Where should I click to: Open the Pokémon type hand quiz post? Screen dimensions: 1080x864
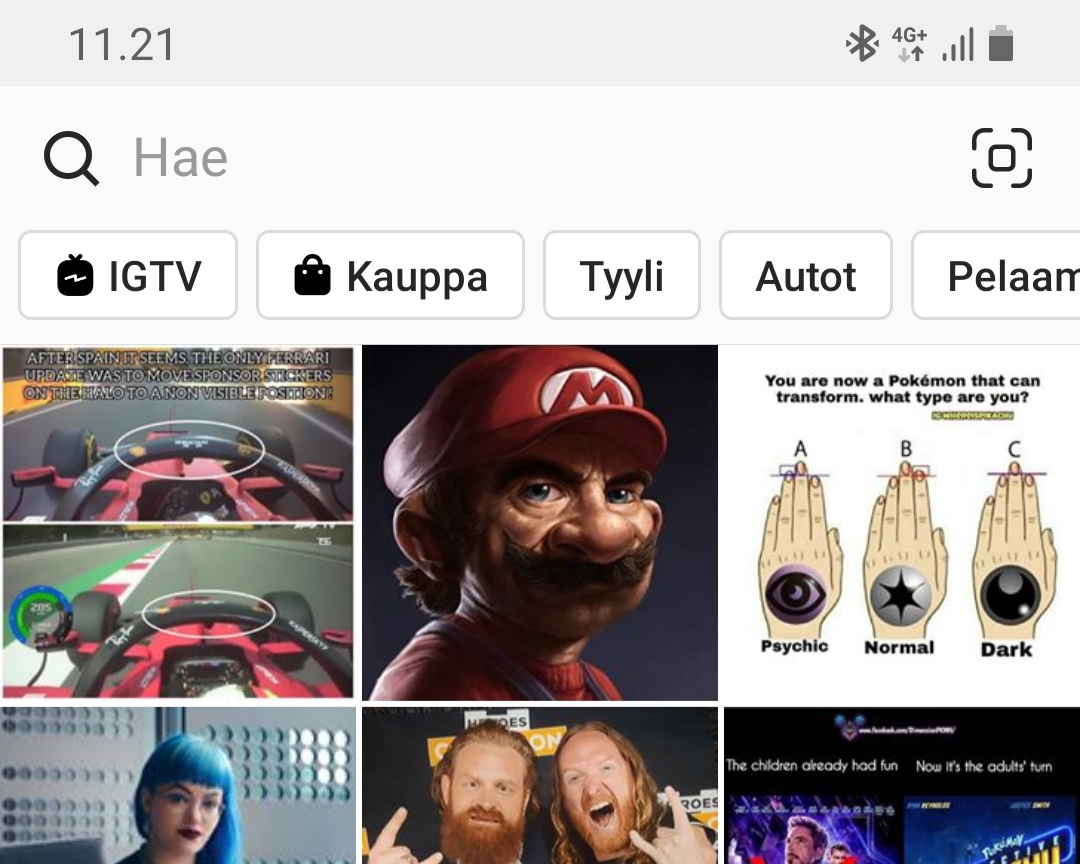[901, 522]
